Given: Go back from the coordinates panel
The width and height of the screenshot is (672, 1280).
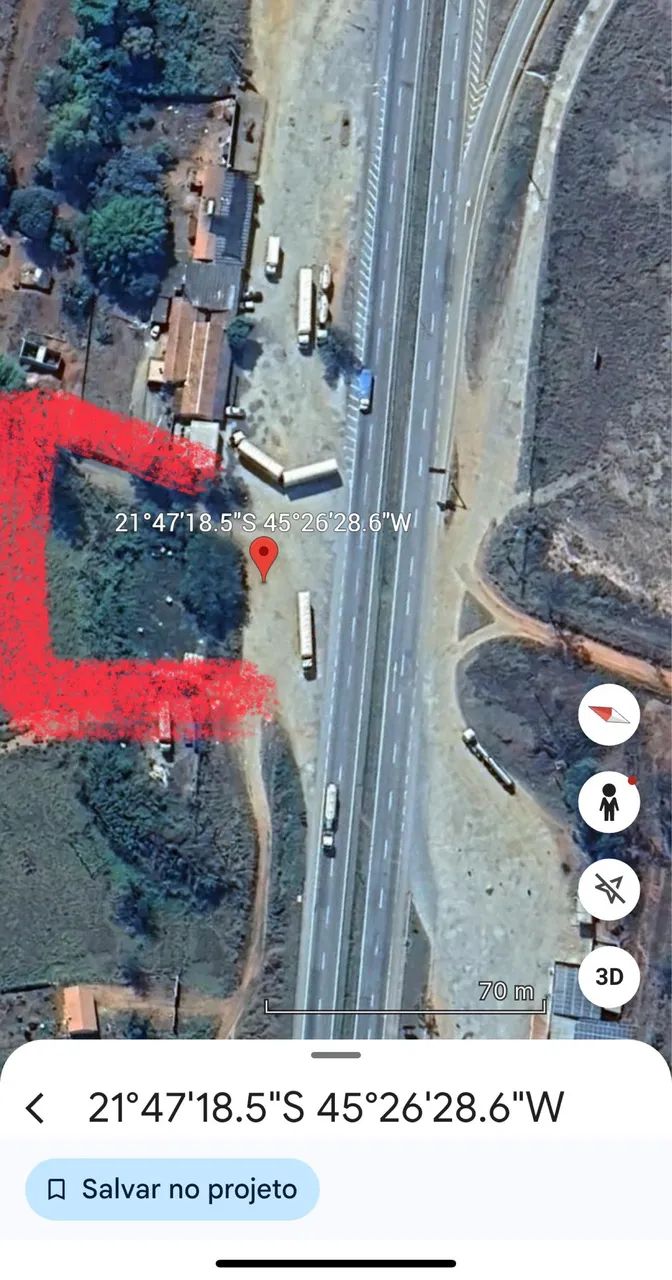Looking at the screenshot, I should (x=35, y=1108).
